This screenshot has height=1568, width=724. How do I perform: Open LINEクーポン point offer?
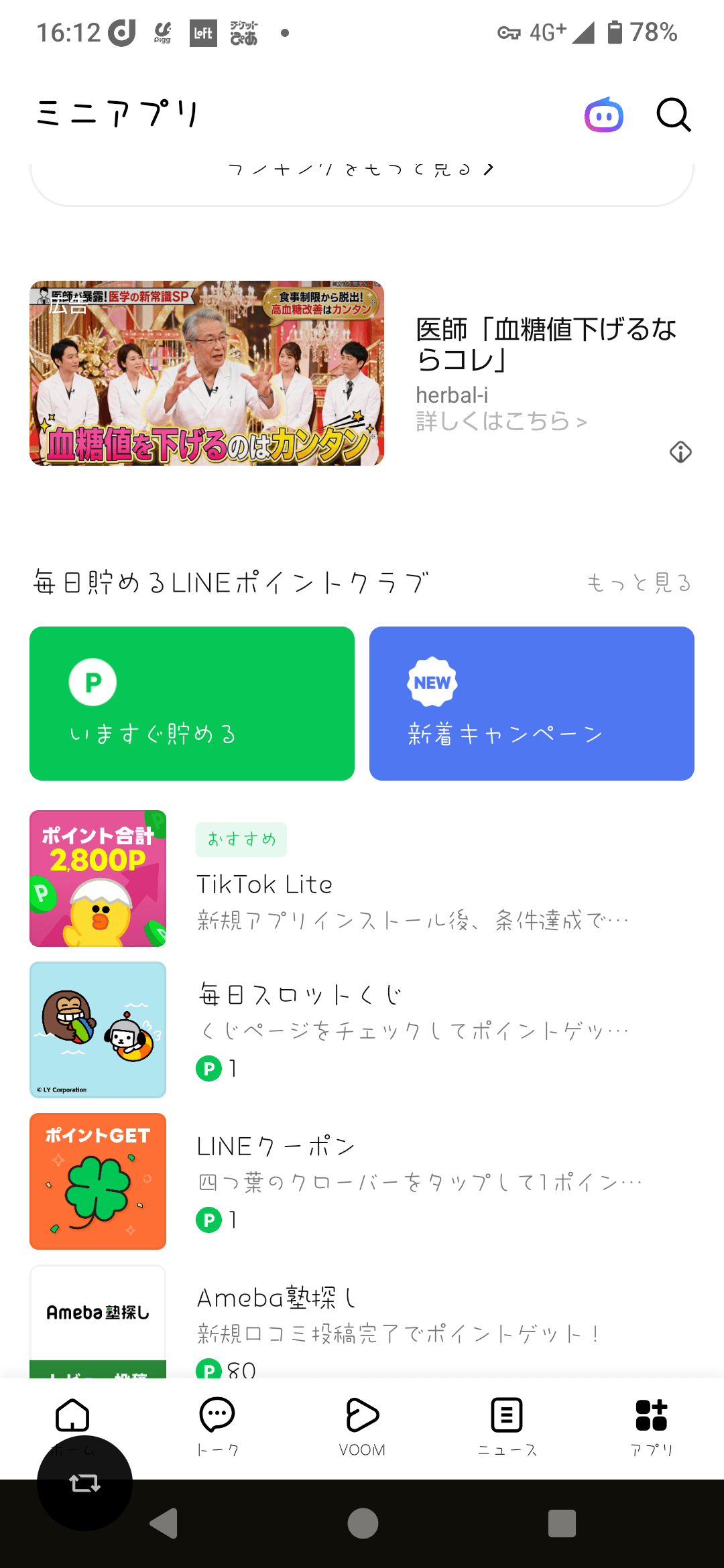(362, 1181)
